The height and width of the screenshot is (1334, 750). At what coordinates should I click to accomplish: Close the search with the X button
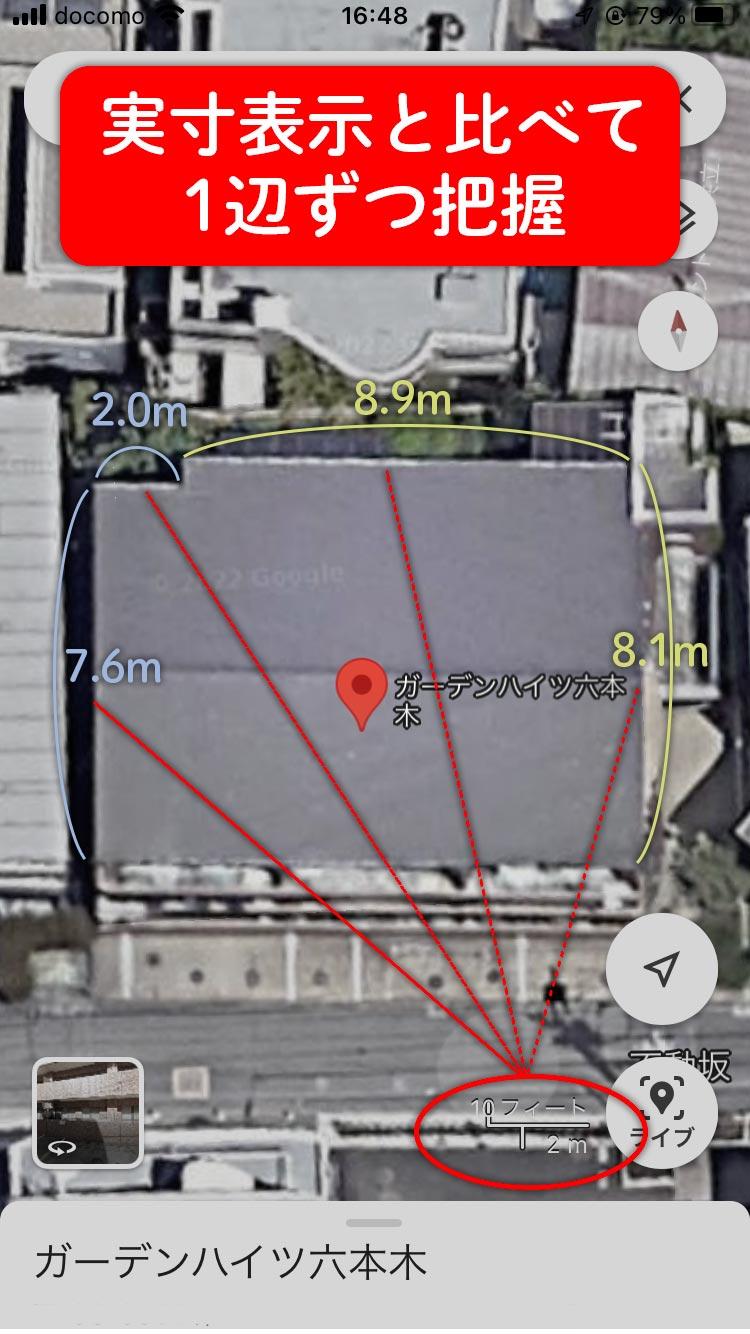687,98
